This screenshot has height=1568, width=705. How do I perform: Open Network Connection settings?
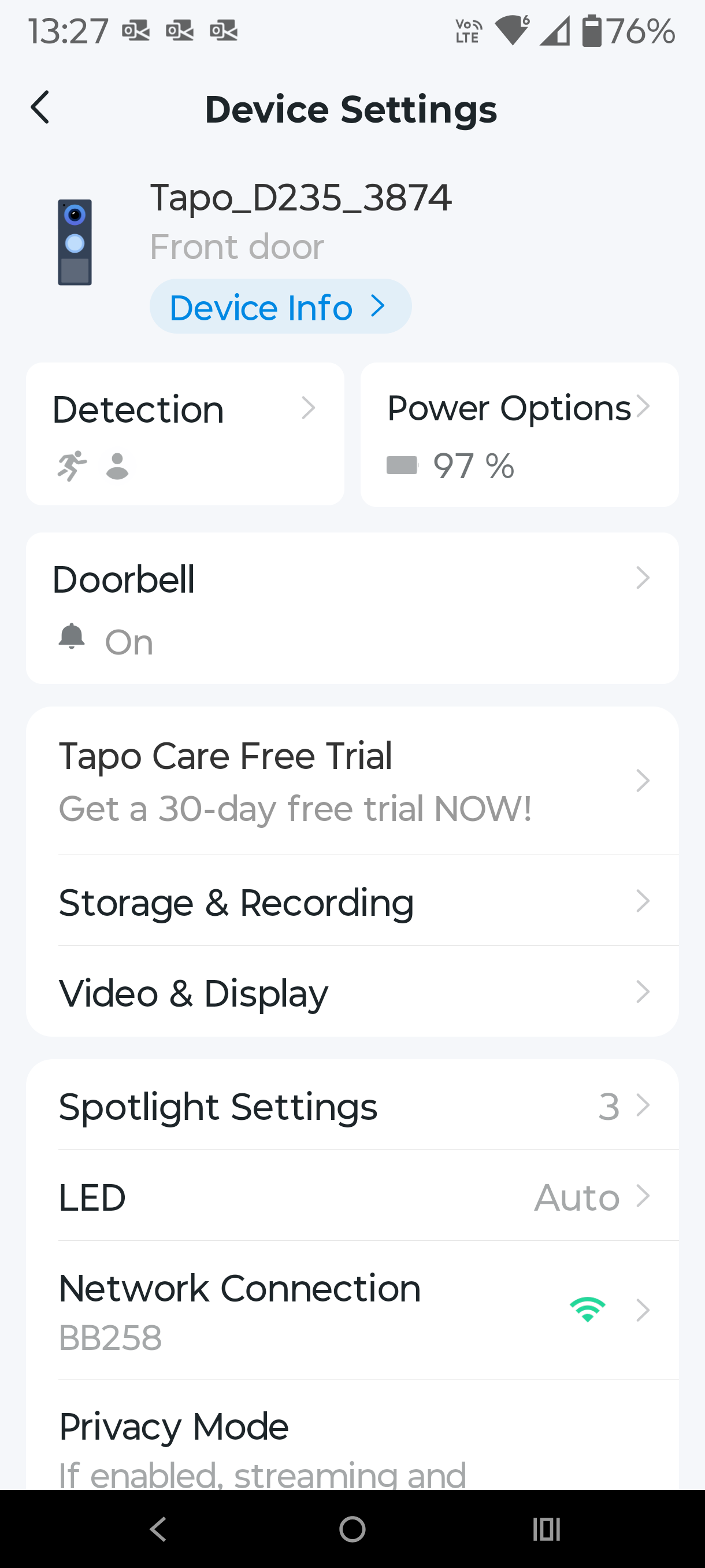[352, 1311]
